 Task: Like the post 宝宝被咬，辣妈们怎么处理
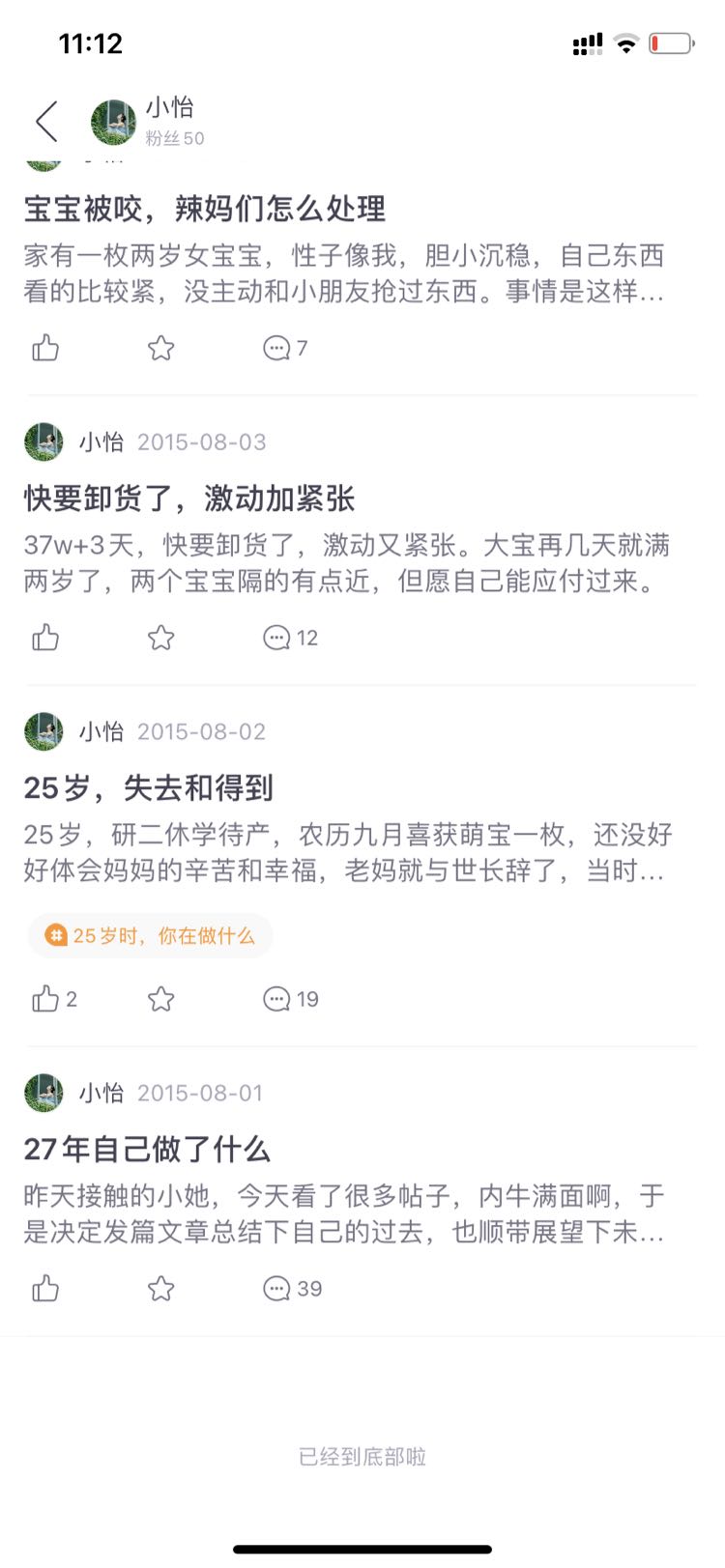[45, 348]
